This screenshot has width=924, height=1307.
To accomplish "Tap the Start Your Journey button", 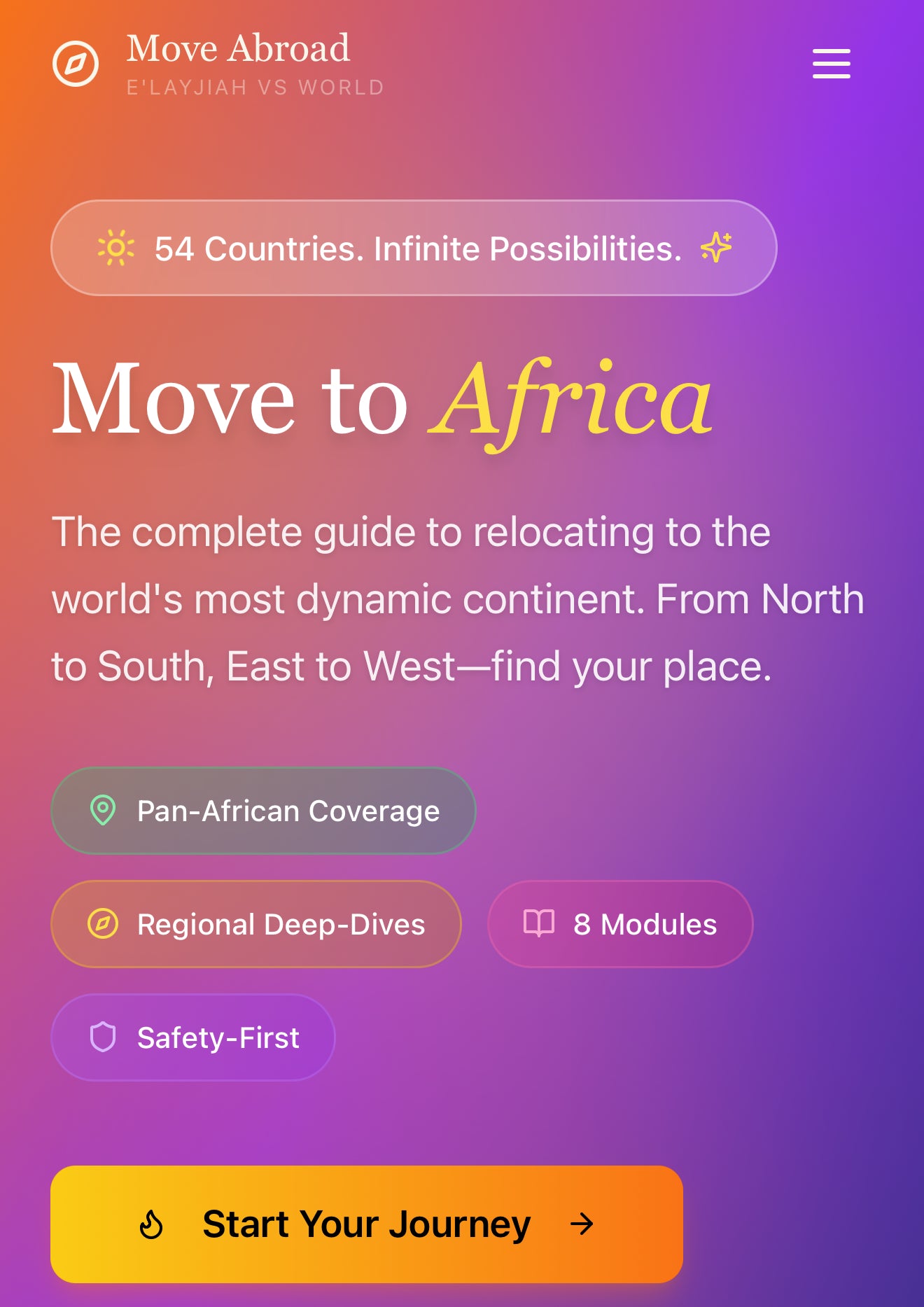I will [366, 1224].
